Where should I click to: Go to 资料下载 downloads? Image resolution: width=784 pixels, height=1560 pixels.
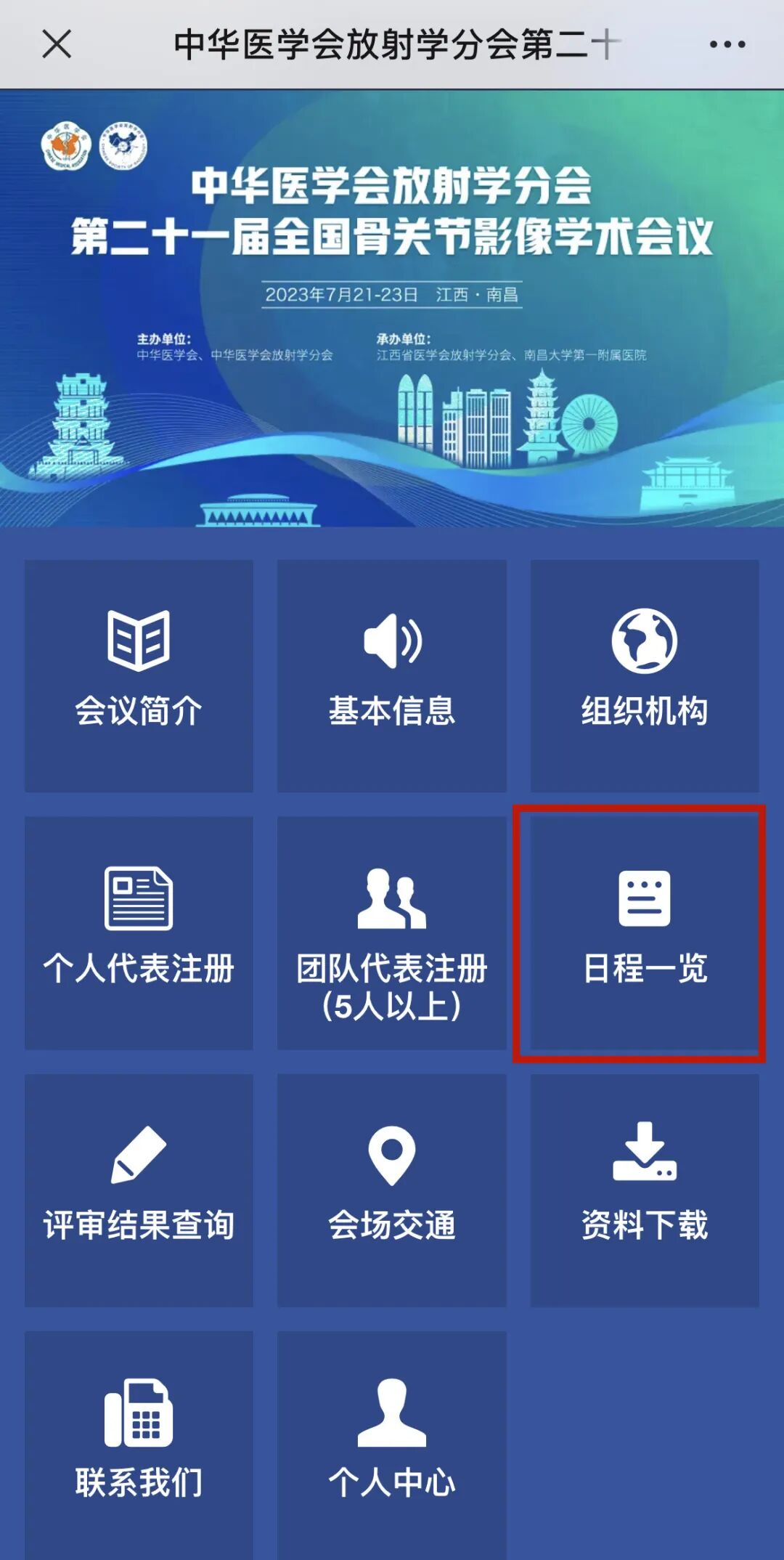[x=644, y=1189]
